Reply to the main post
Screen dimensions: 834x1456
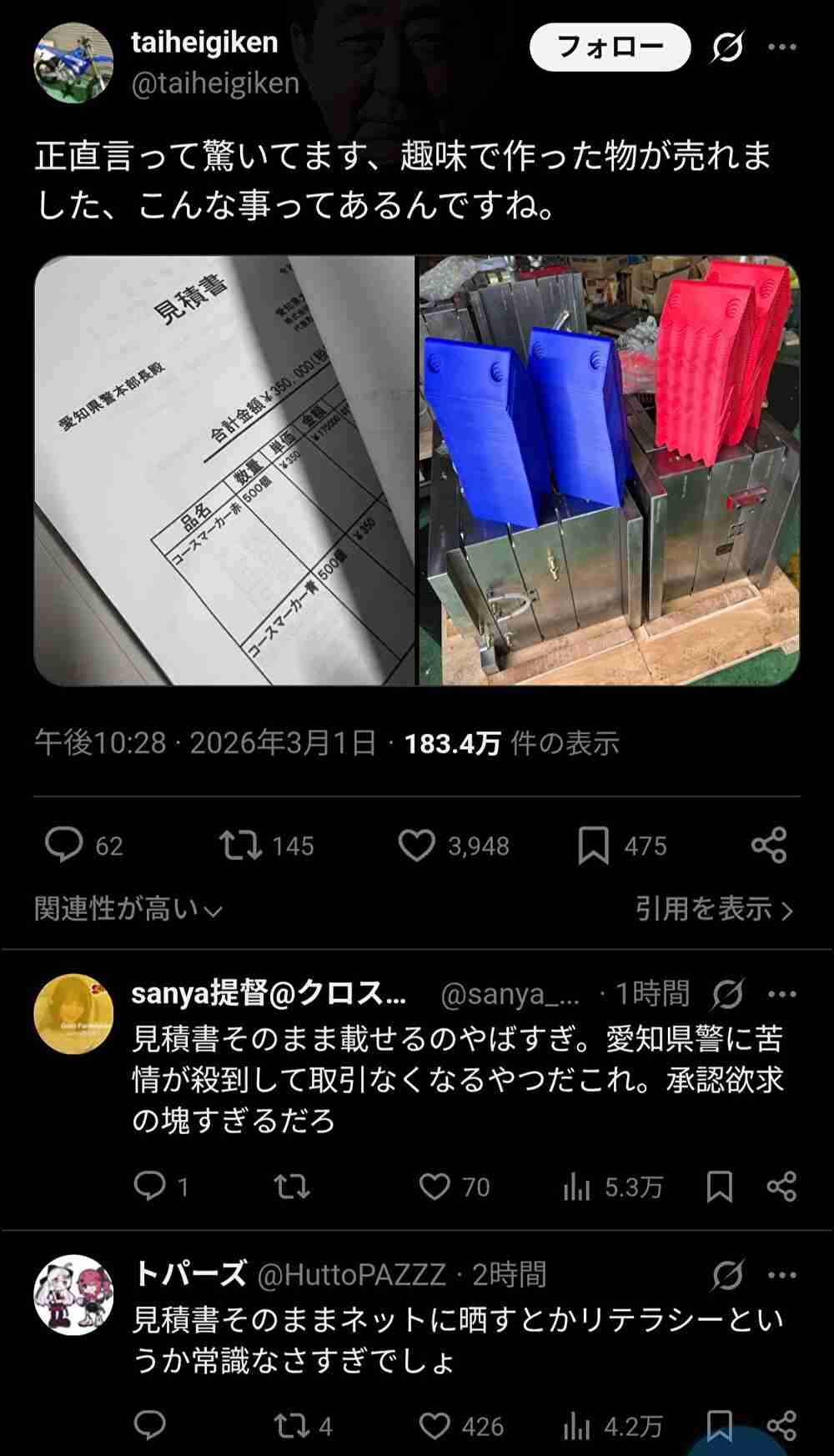(64, 845)
